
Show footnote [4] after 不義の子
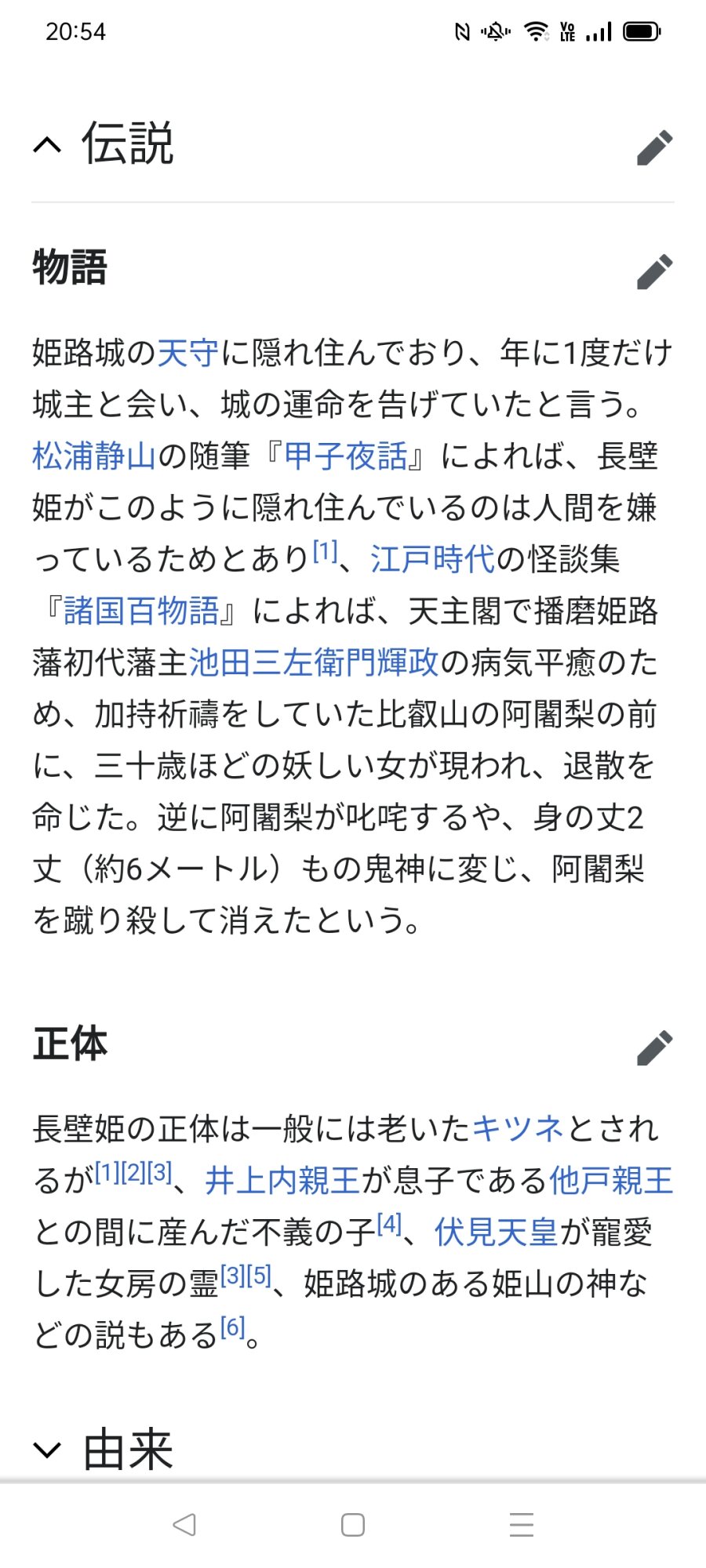[x=389, y=1224]
